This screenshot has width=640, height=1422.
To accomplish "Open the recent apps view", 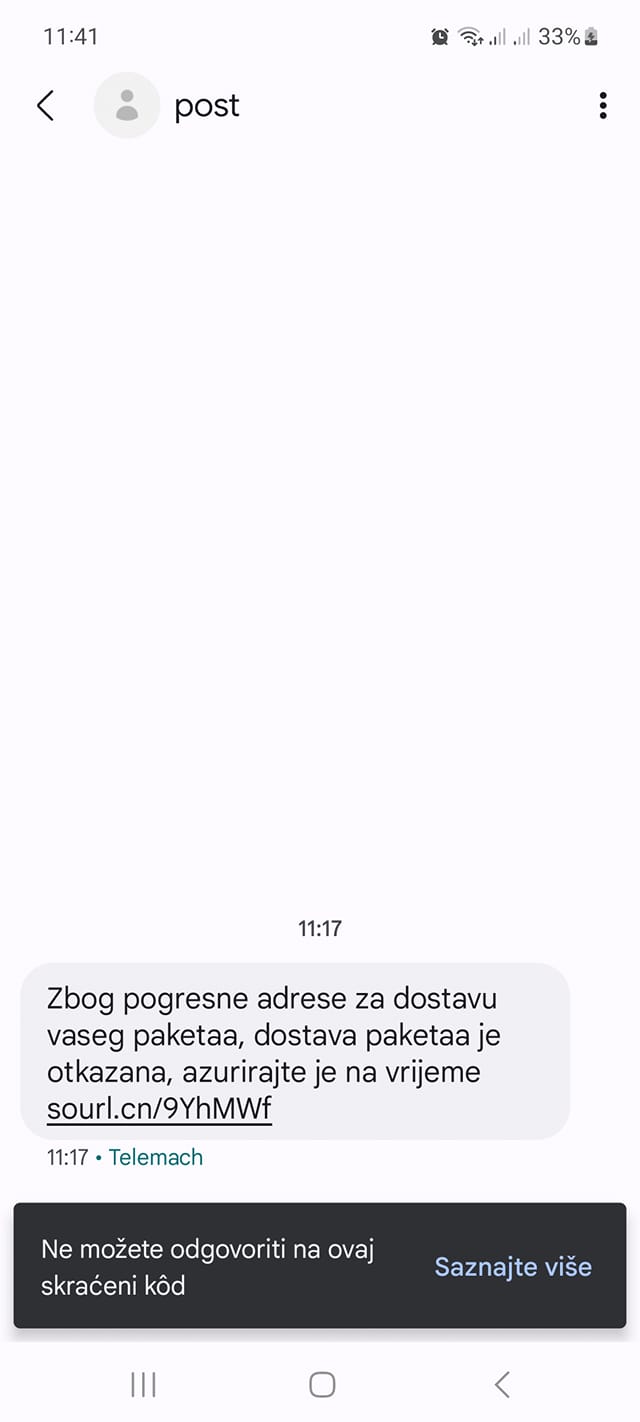I will click(144, 1384).
